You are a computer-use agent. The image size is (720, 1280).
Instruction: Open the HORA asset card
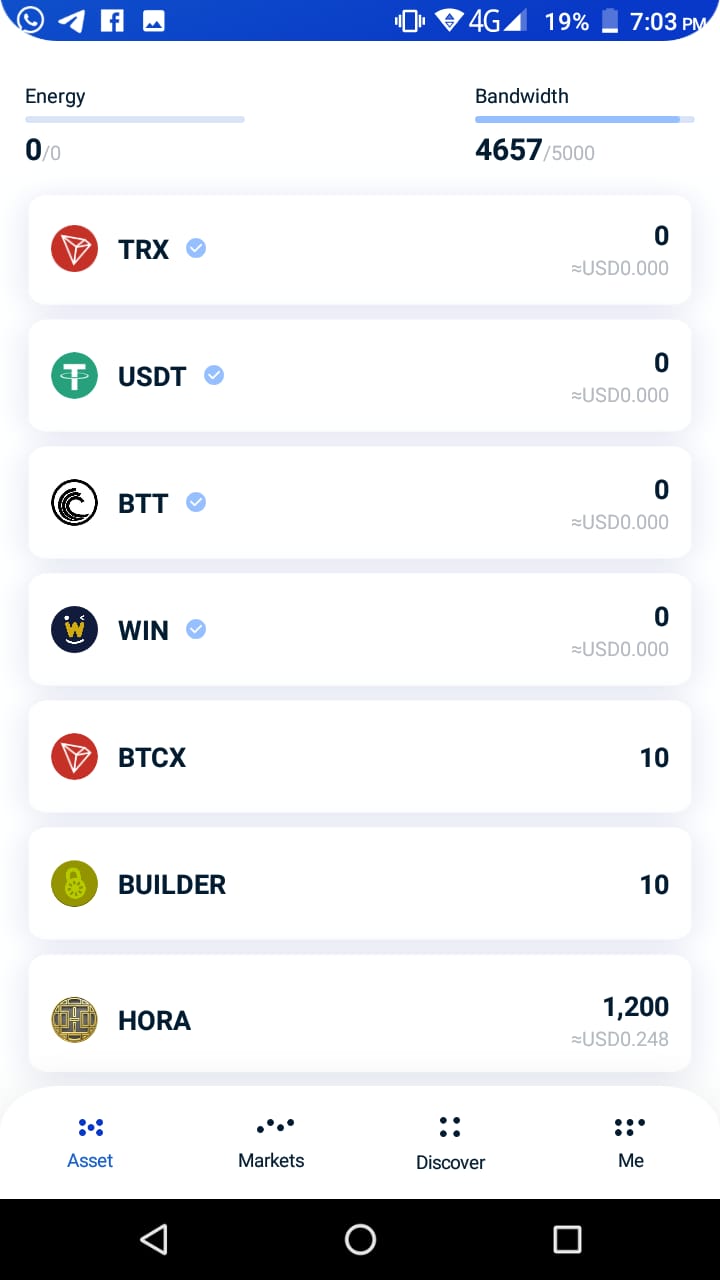(360, 1014)
